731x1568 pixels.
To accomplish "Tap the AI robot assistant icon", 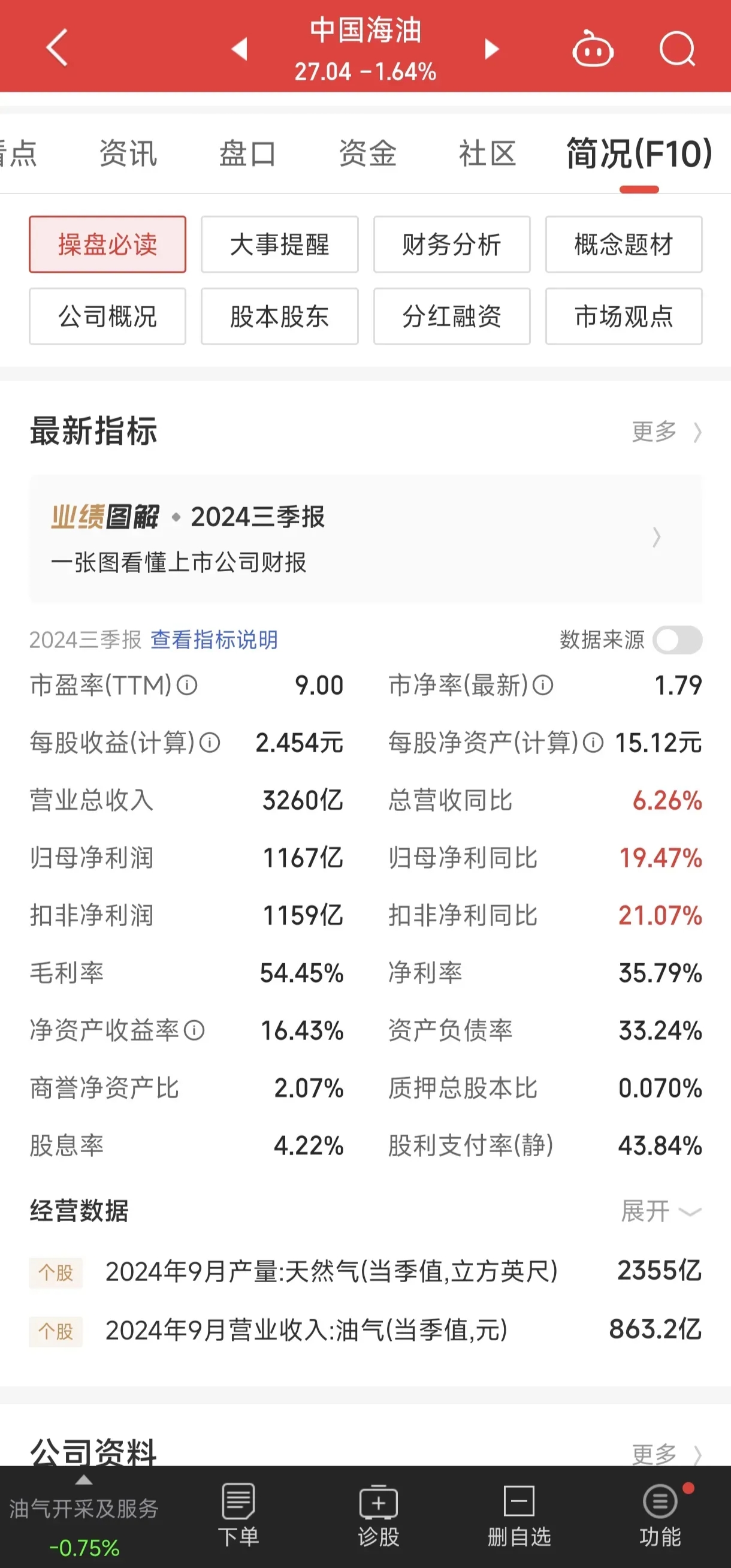I will tap(593, 49).
